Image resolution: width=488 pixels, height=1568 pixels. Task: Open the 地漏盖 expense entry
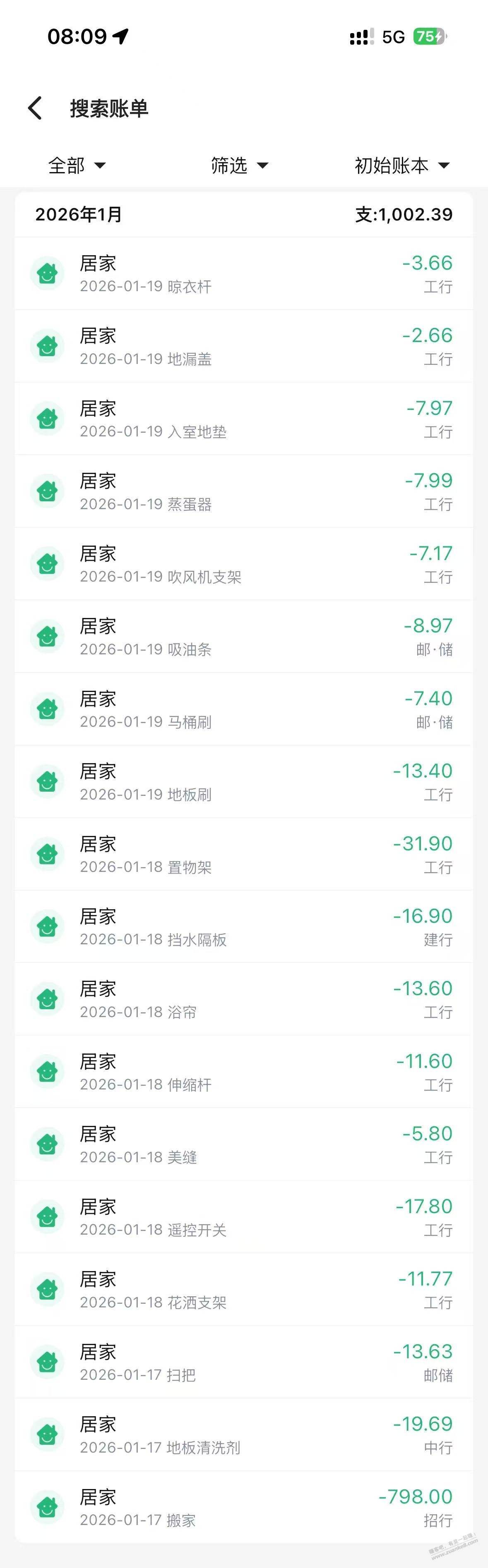tap(244, 346)
